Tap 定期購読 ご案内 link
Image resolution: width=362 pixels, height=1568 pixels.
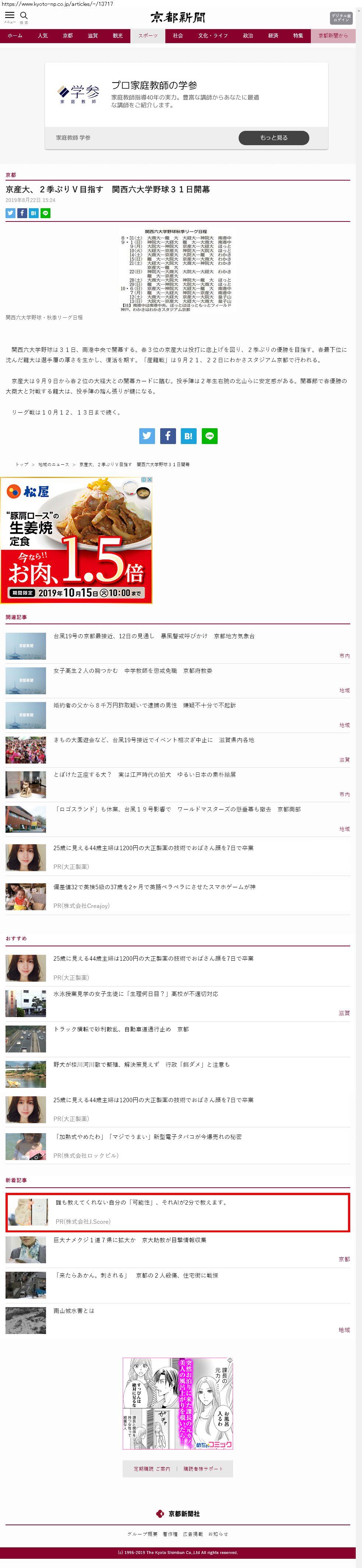point(152,1469)
